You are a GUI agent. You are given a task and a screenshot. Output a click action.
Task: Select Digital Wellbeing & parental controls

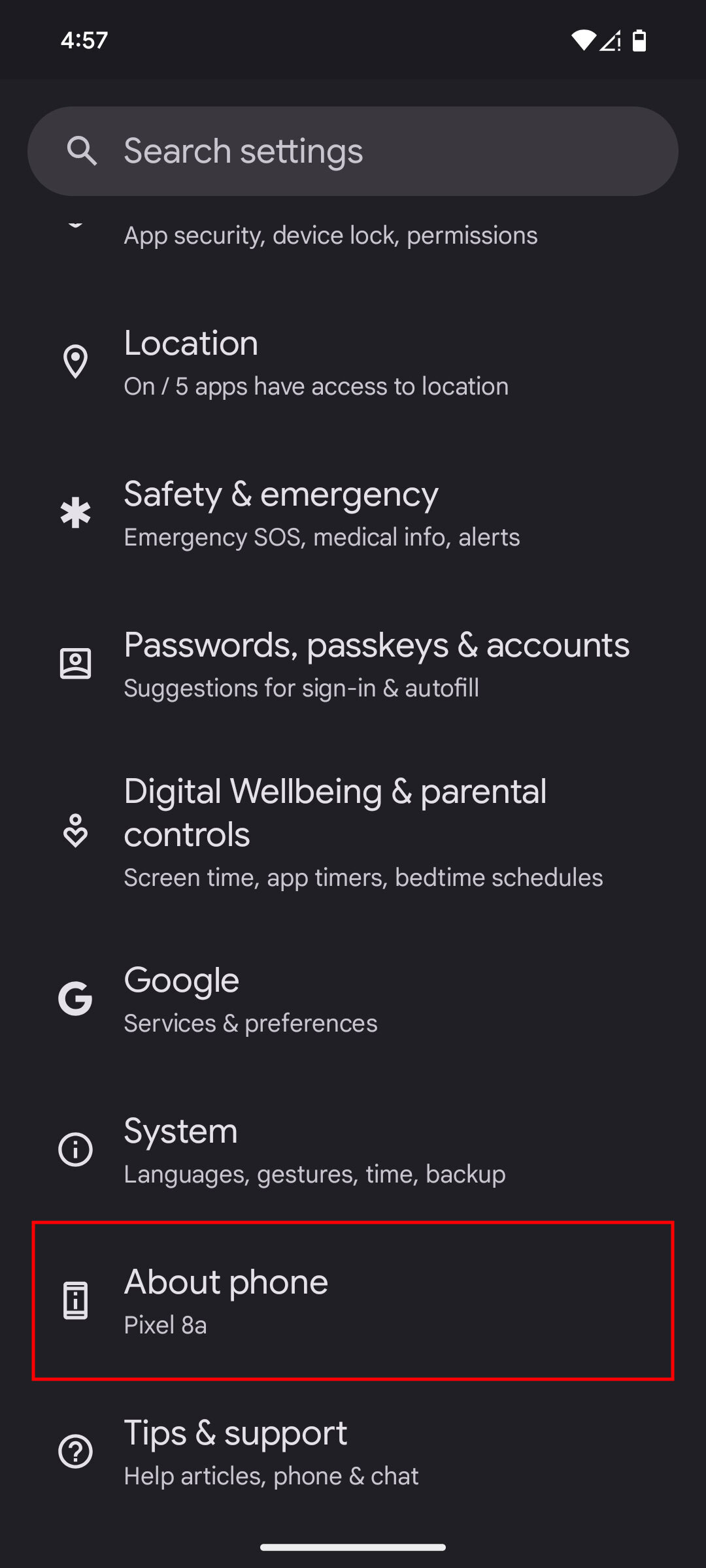coord(353,832)
